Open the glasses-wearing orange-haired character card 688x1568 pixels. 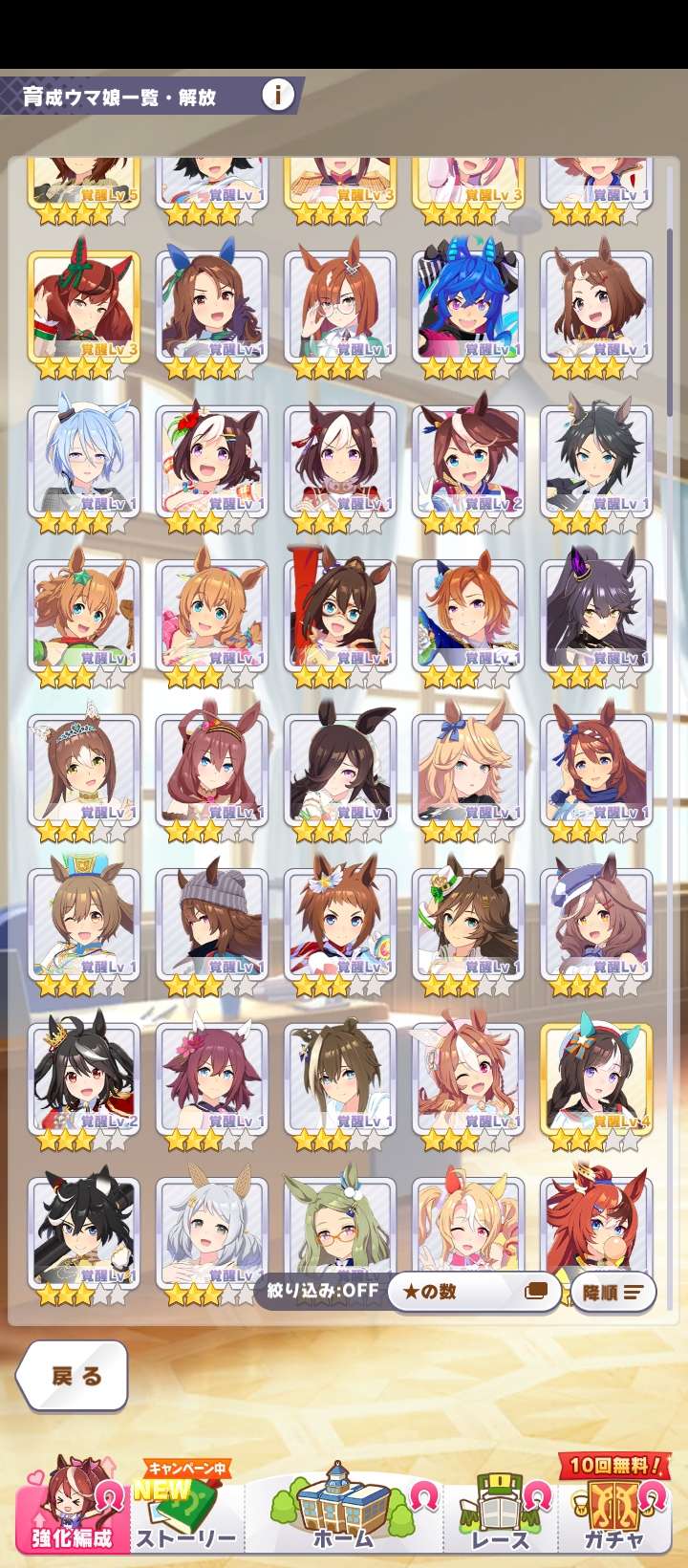[x=340, y=306]
